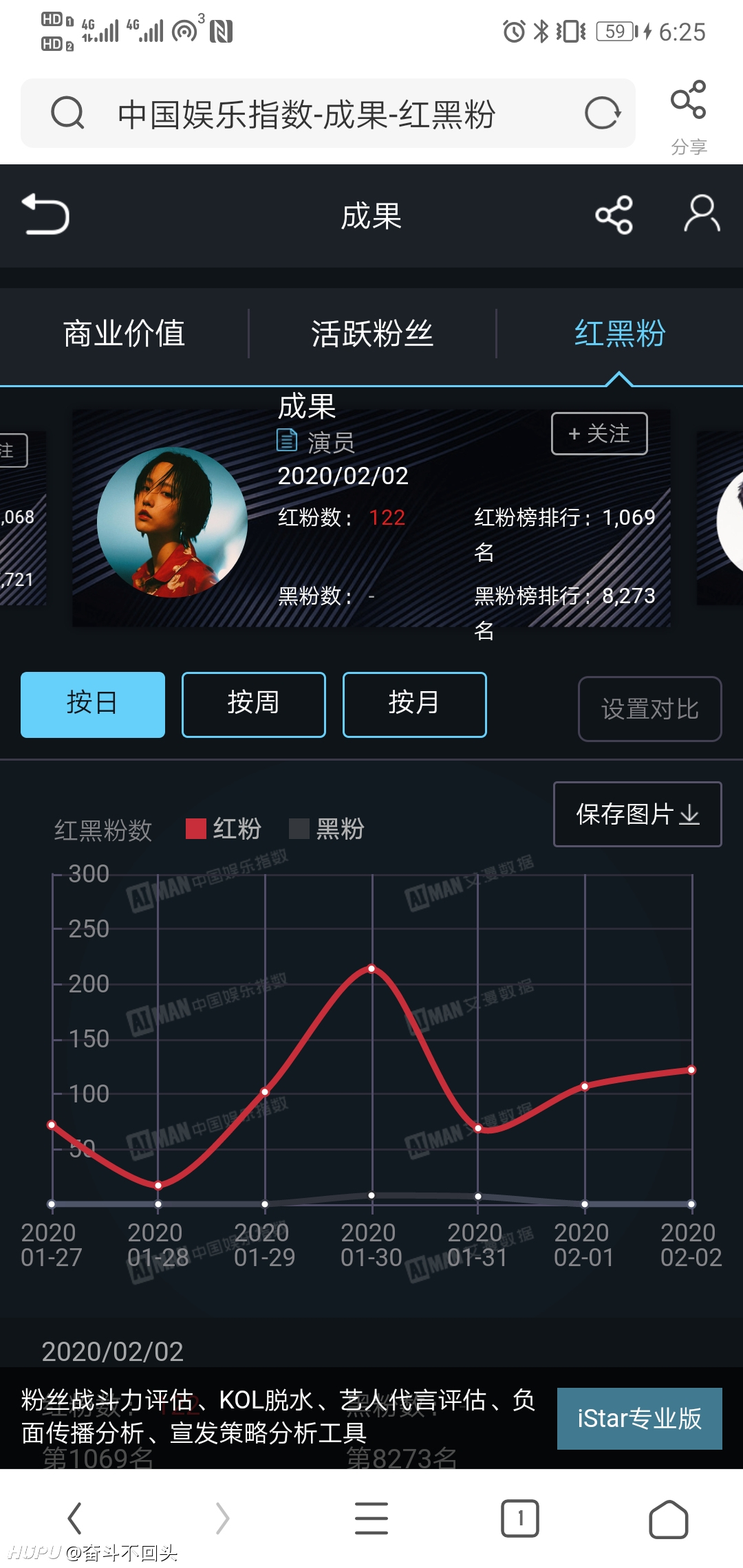The image size is (743, 1568).
Task: Show data by week with 按周
Action: click(254, 705)
